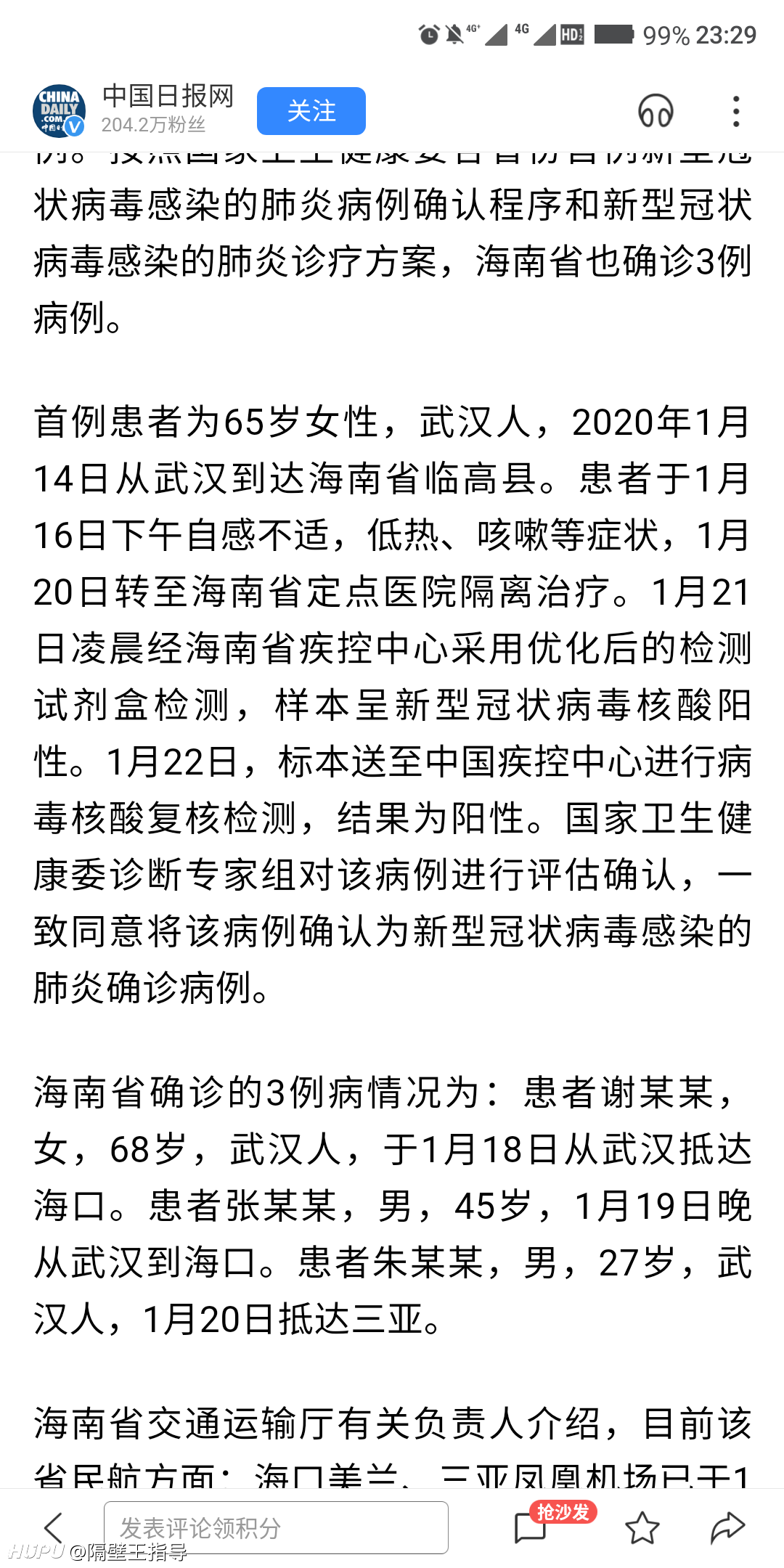Bookmark this article with the star
This screenshot has width=784, height=1568.
pos(642,1527)
